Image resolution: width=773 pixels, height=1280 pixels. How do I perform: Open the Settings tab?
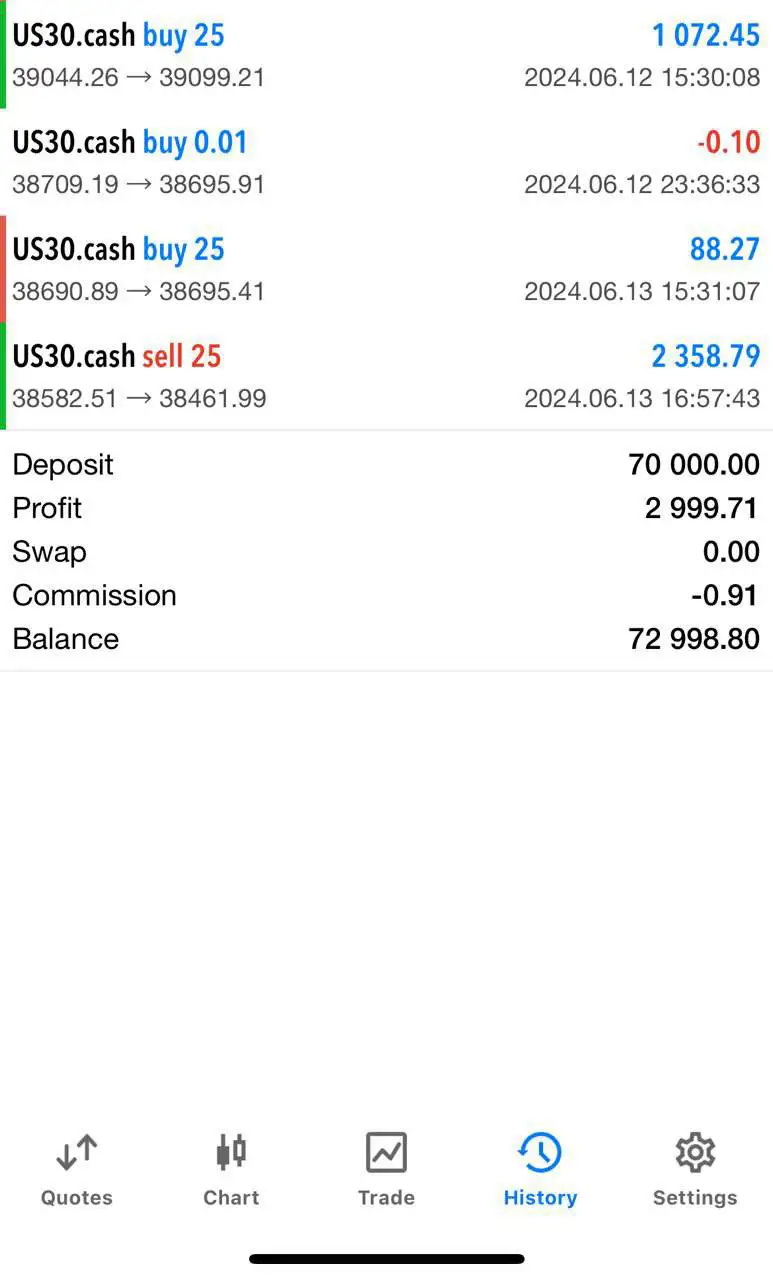coord(694,1168)
